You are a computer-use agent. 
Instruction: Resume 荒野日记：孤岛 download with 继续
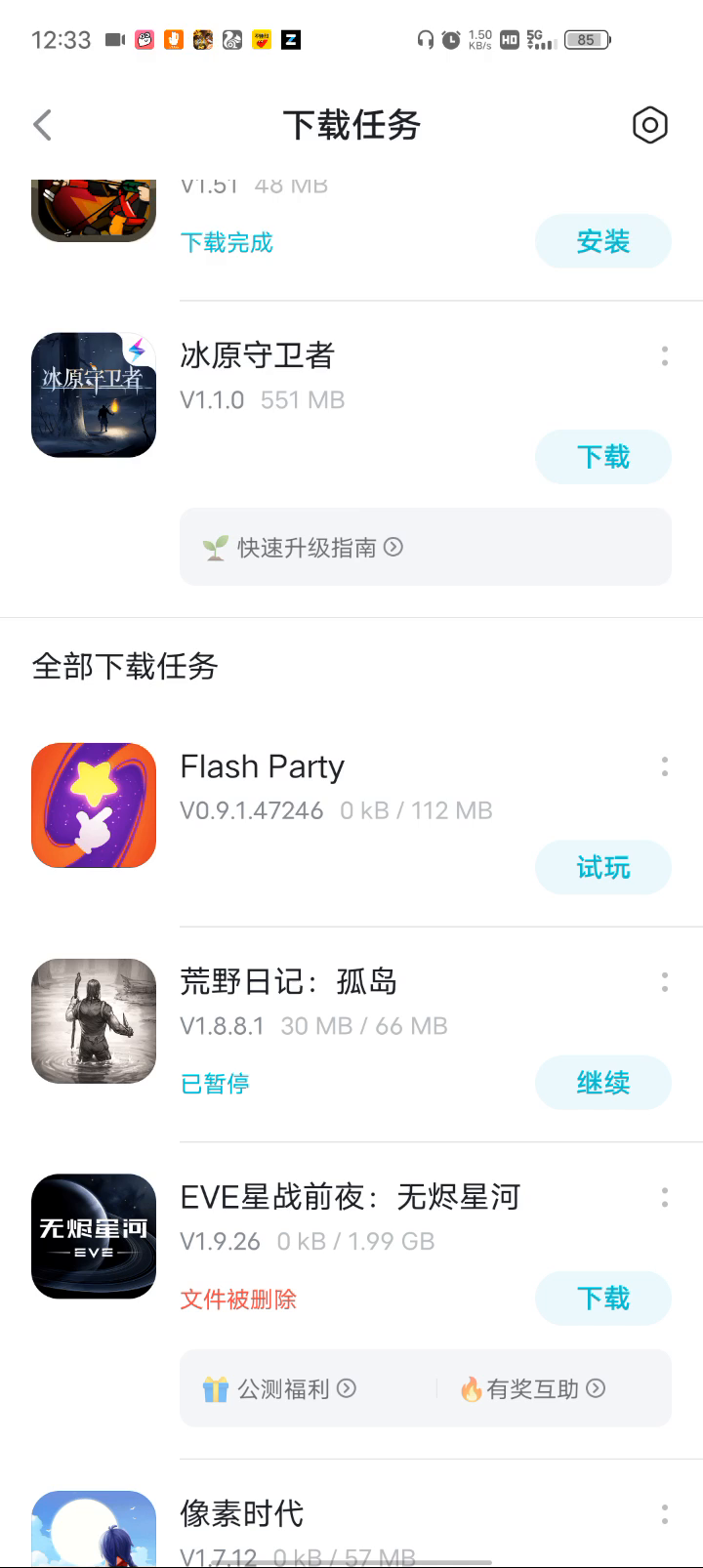(x=602, y=1083)
